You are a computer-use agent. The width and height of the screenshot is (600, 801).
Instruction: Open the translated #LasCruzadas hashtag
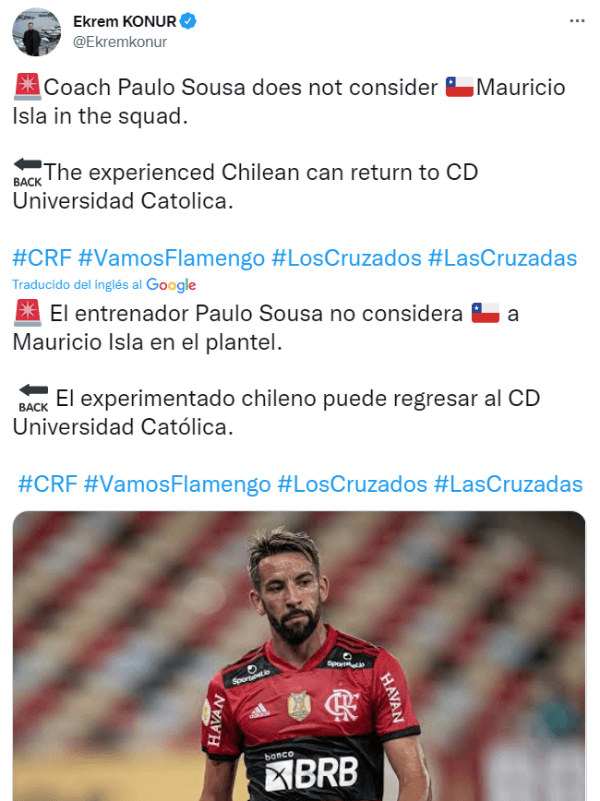tap(508, 484)
